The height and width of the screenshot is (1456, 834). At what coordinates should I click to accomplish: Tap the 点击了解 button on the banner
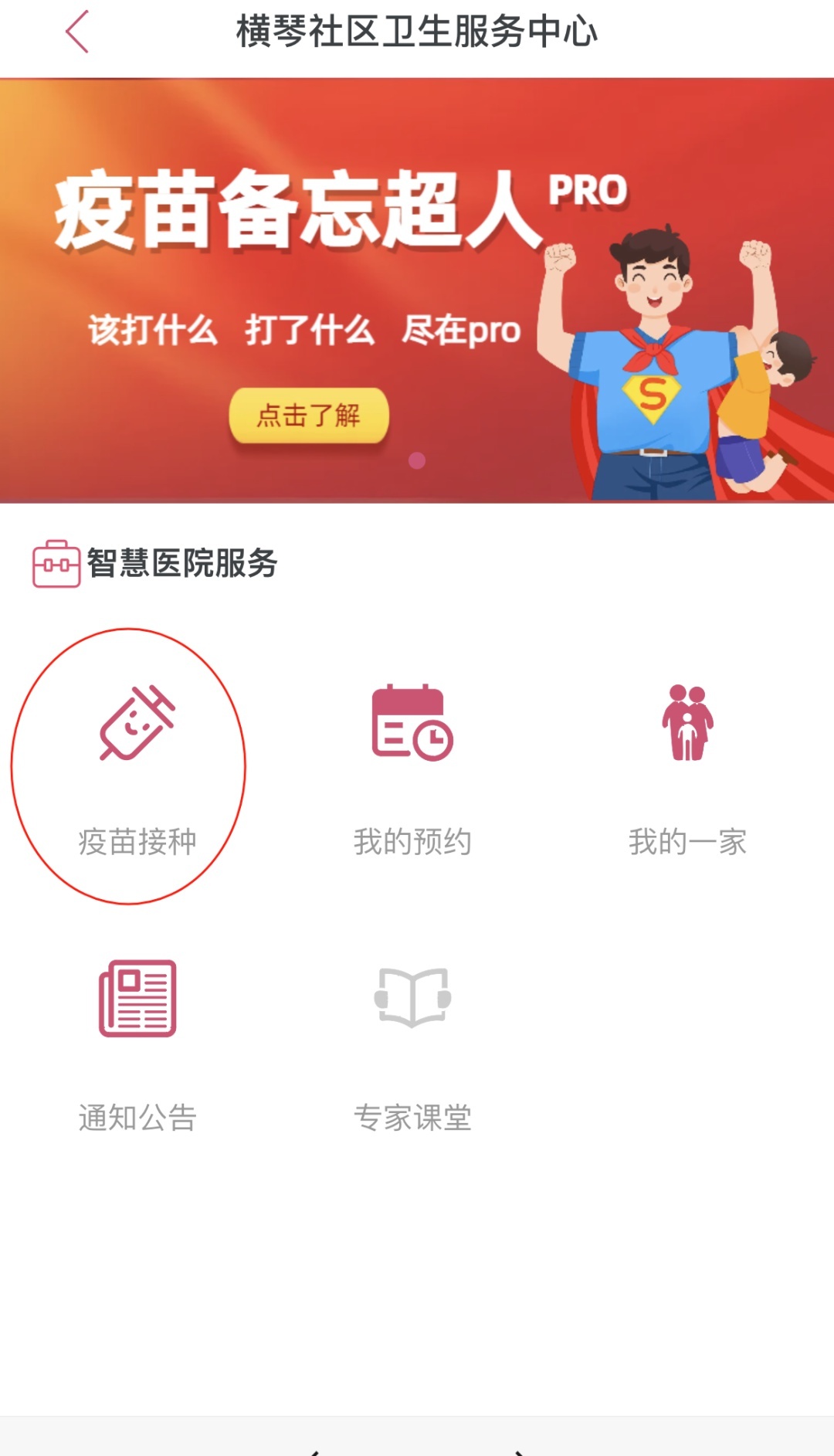pos(309,416)
